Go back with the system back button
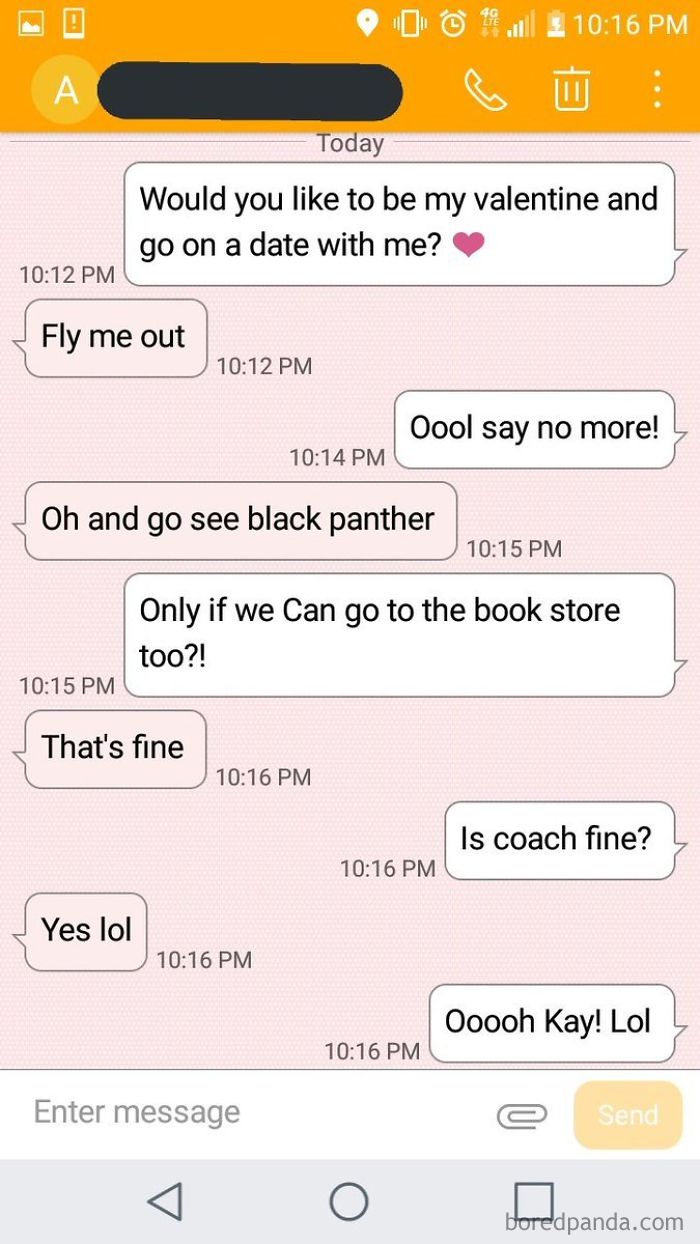This screenshot has height=1244, width=700. coord(165,1201)
